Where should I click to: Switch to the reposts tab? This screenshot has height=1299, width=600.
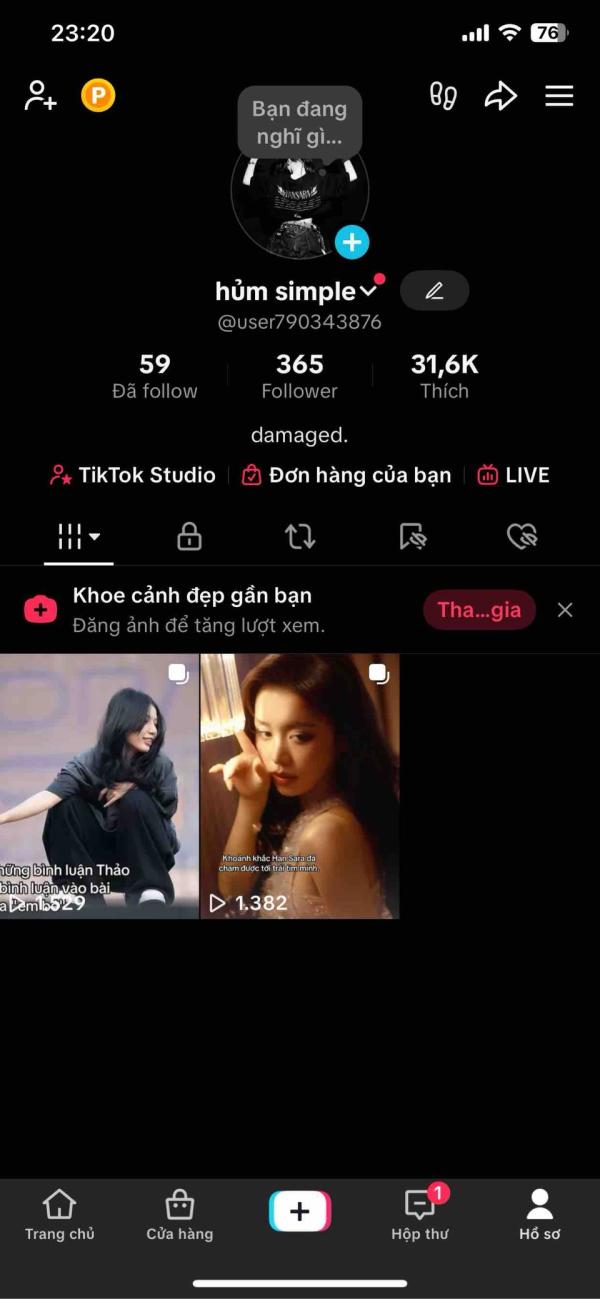pyautogui.click(x=300, y=537)
